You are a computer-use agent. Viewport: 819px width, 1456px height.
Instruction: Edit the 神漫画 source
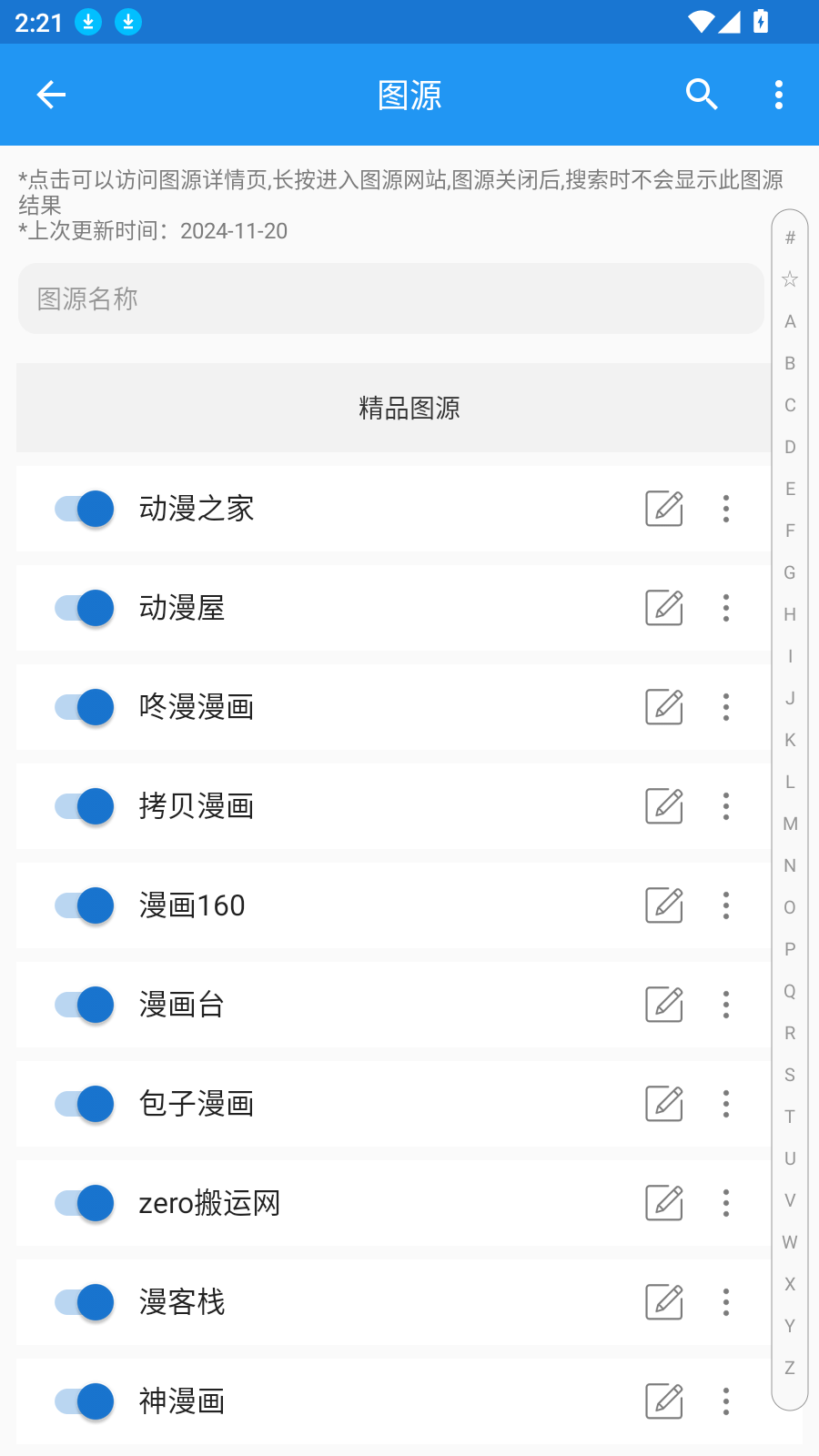(x=664, y=1401)
